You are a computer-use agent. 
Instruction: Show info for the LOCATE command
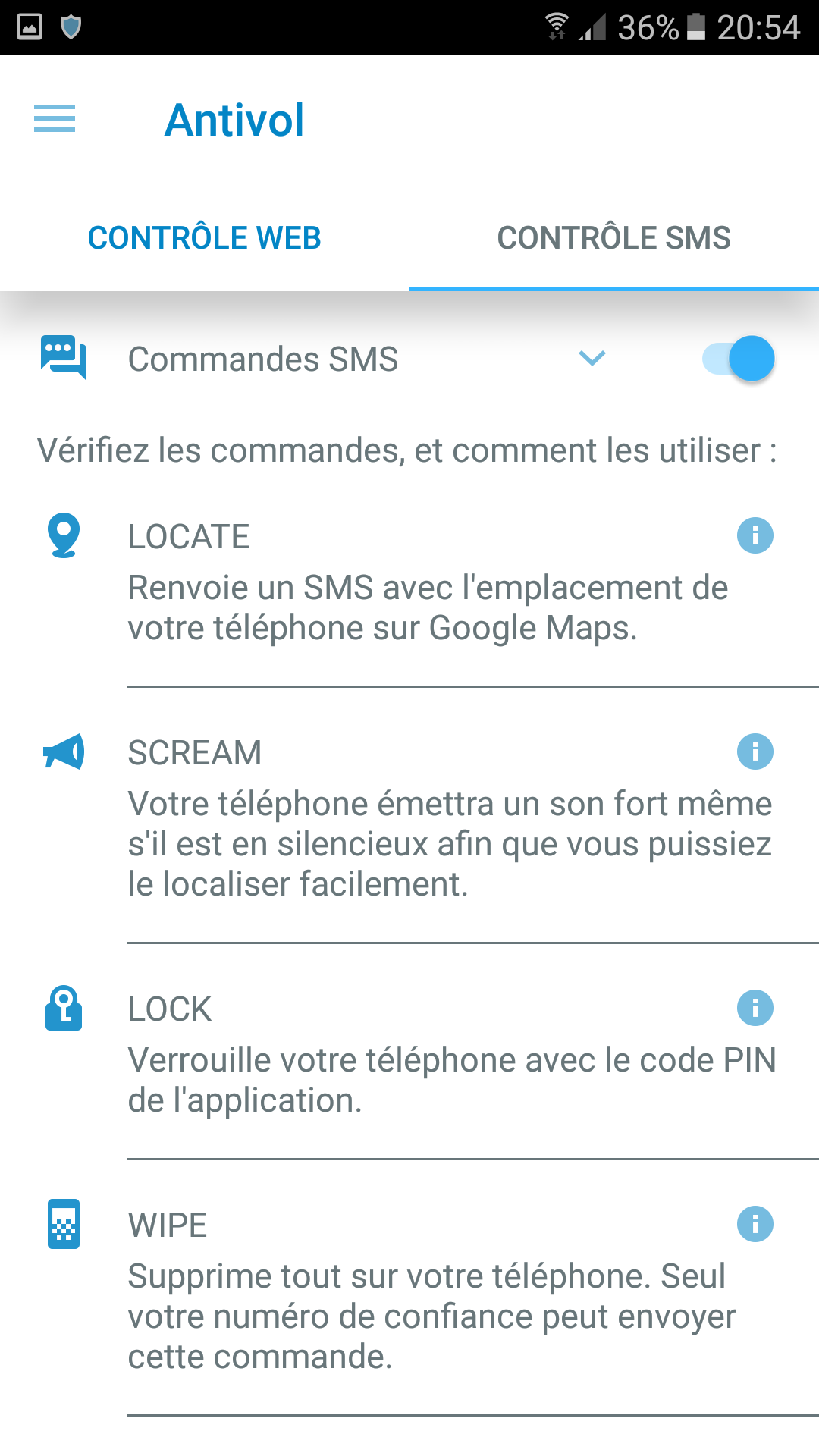(755, 535)
